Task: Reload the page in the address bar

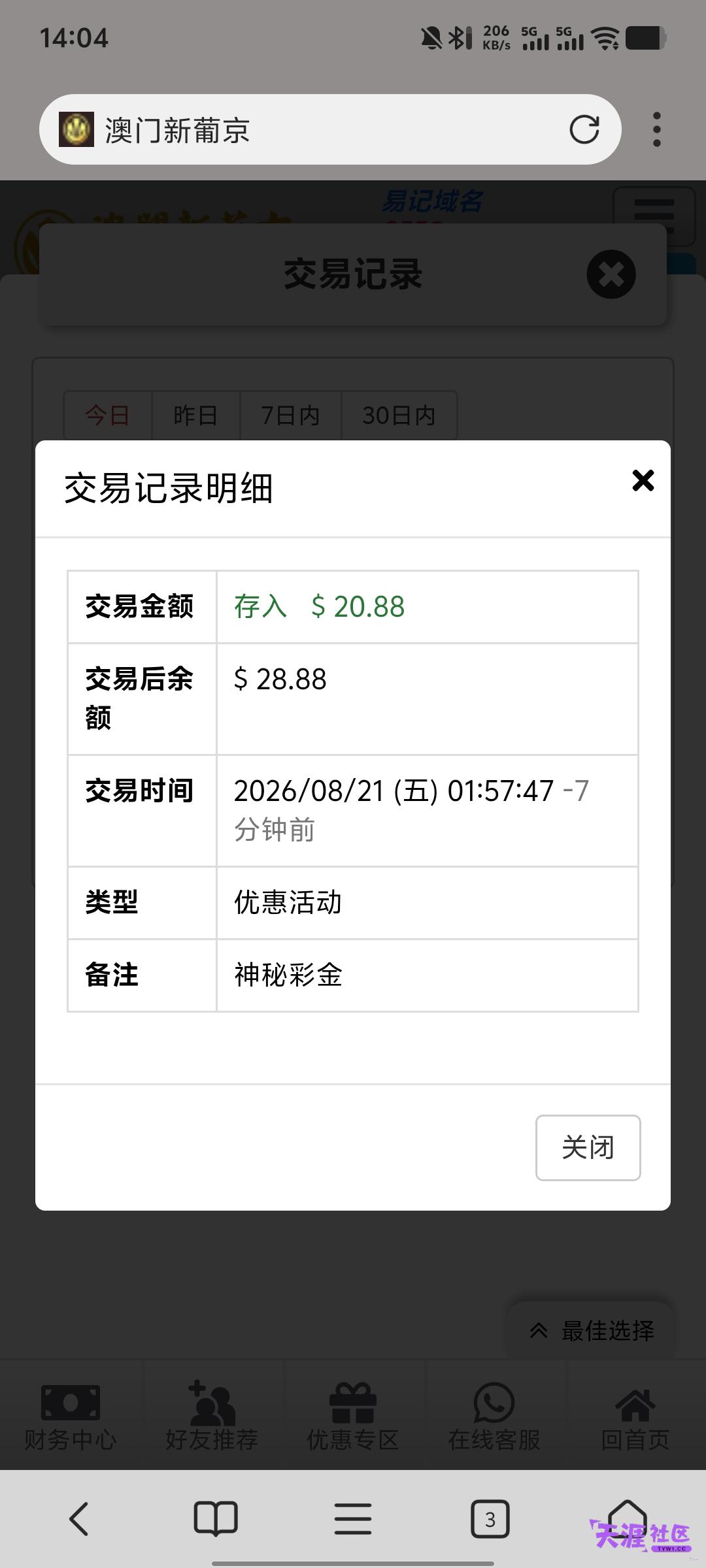Action: [x=584, y=129]
